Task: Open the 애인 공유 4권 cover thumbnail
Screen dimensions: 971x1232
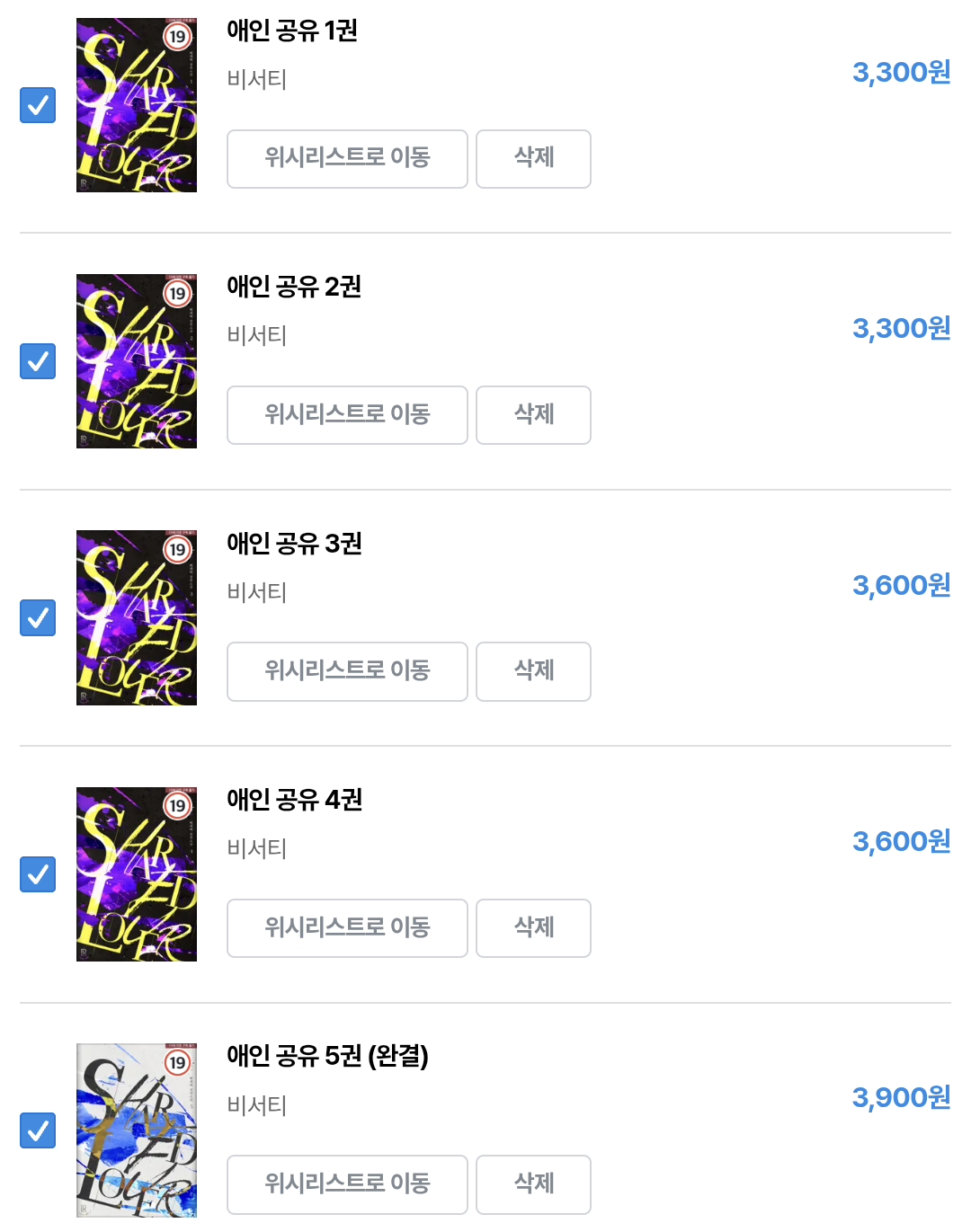Action: pos(137,874)
